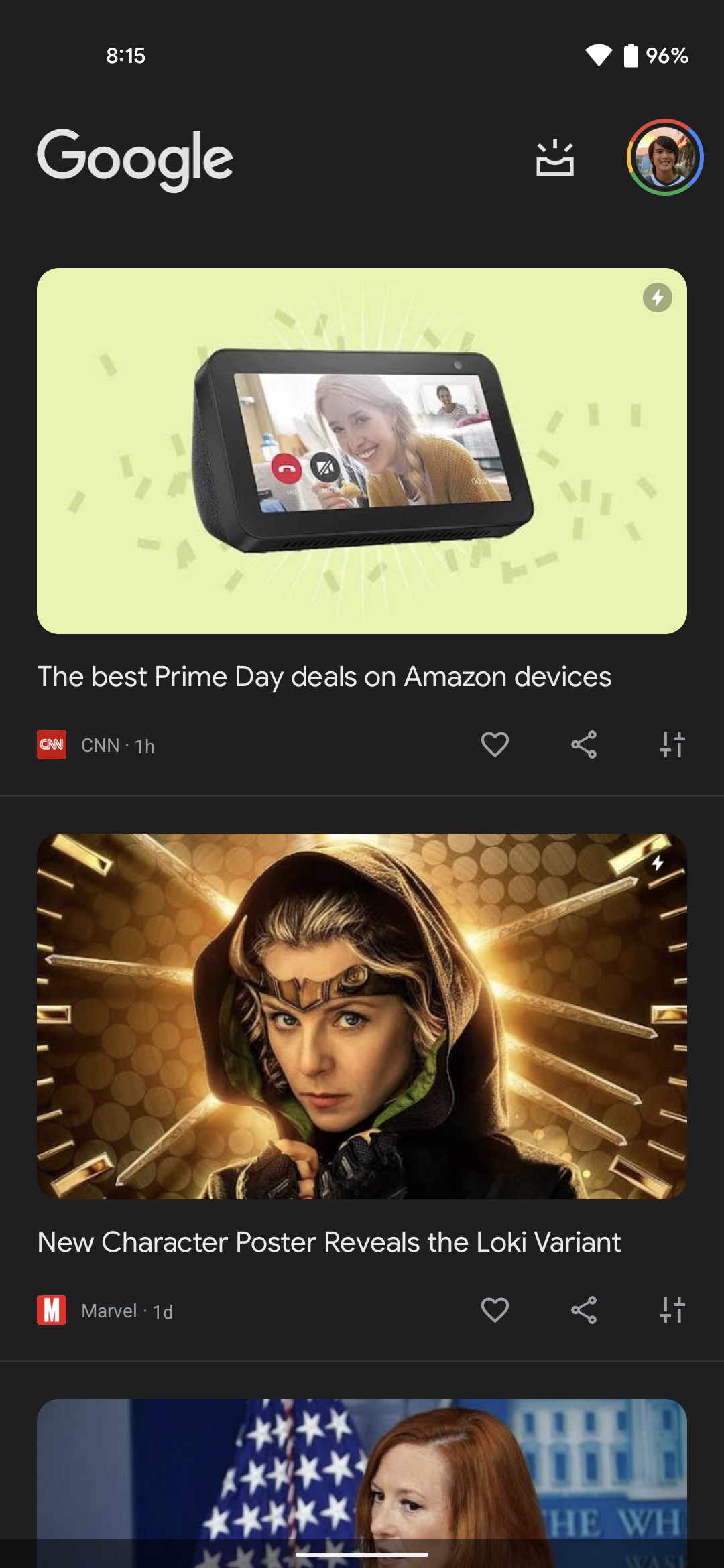Open the Google account profile picture
The height and width of the screenshot is (1568, 724).
664,157
